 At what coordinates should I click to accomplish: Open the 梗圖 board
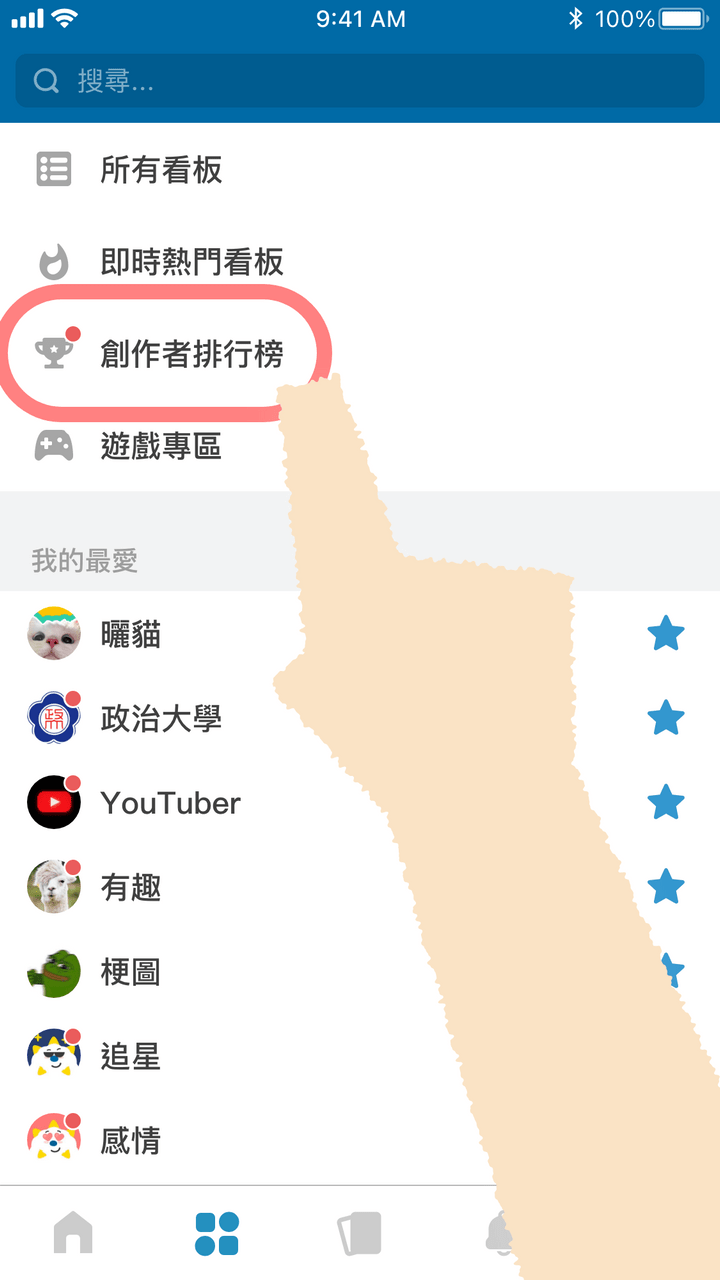pyautogui.click(x=360, y=971)
